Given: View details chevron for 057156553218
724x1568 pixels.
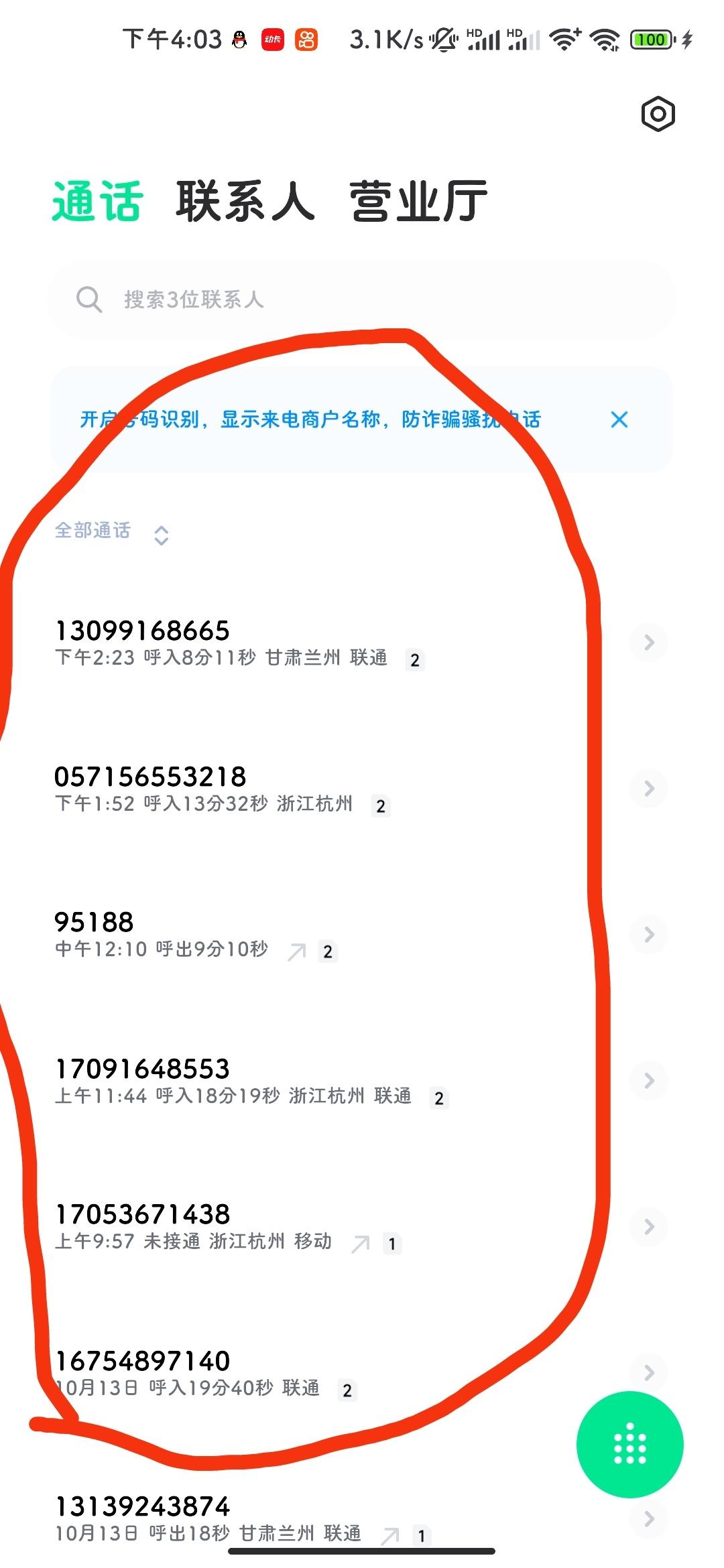Looking at the screenshot, I should (x=649, y=789).
